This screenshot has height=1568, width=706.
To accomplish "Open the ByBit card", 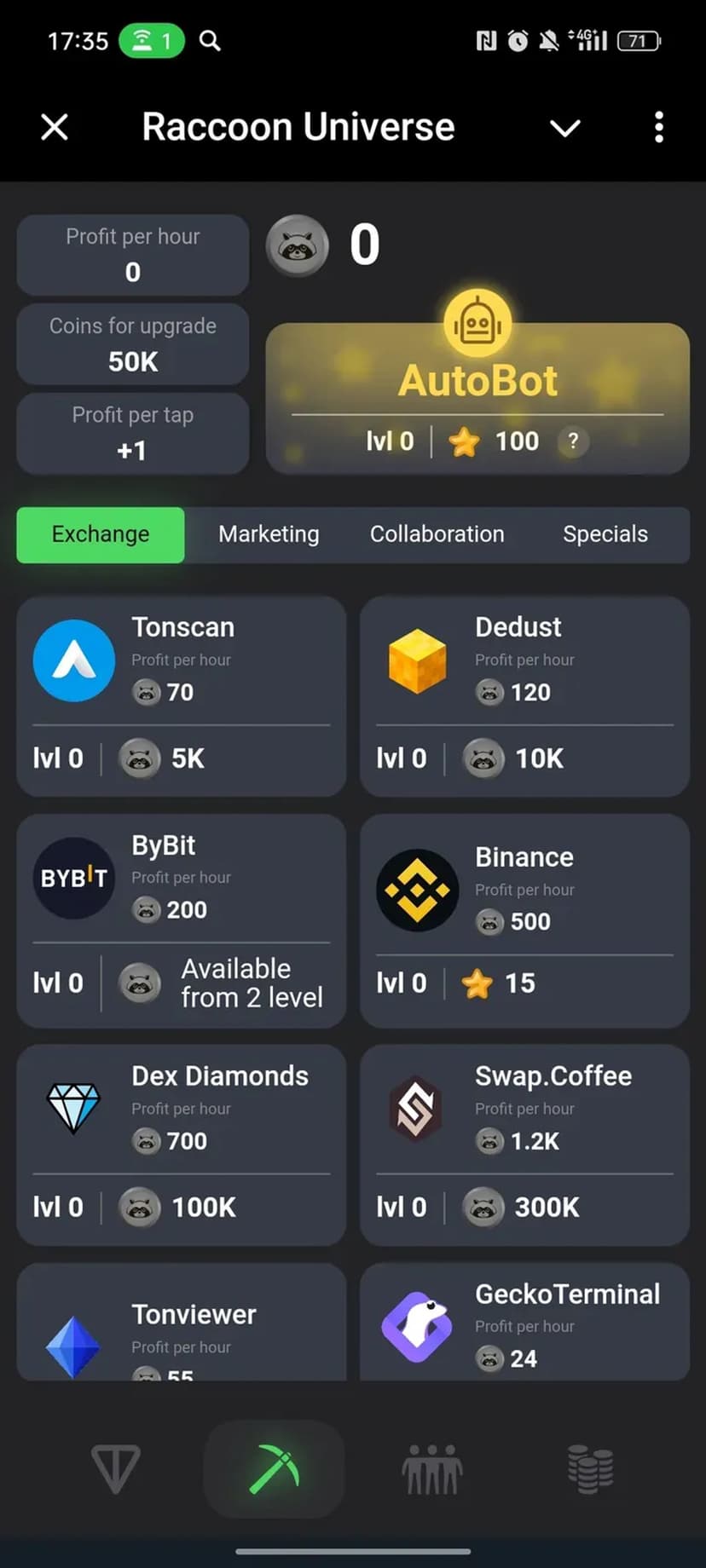I will [181, 920].
